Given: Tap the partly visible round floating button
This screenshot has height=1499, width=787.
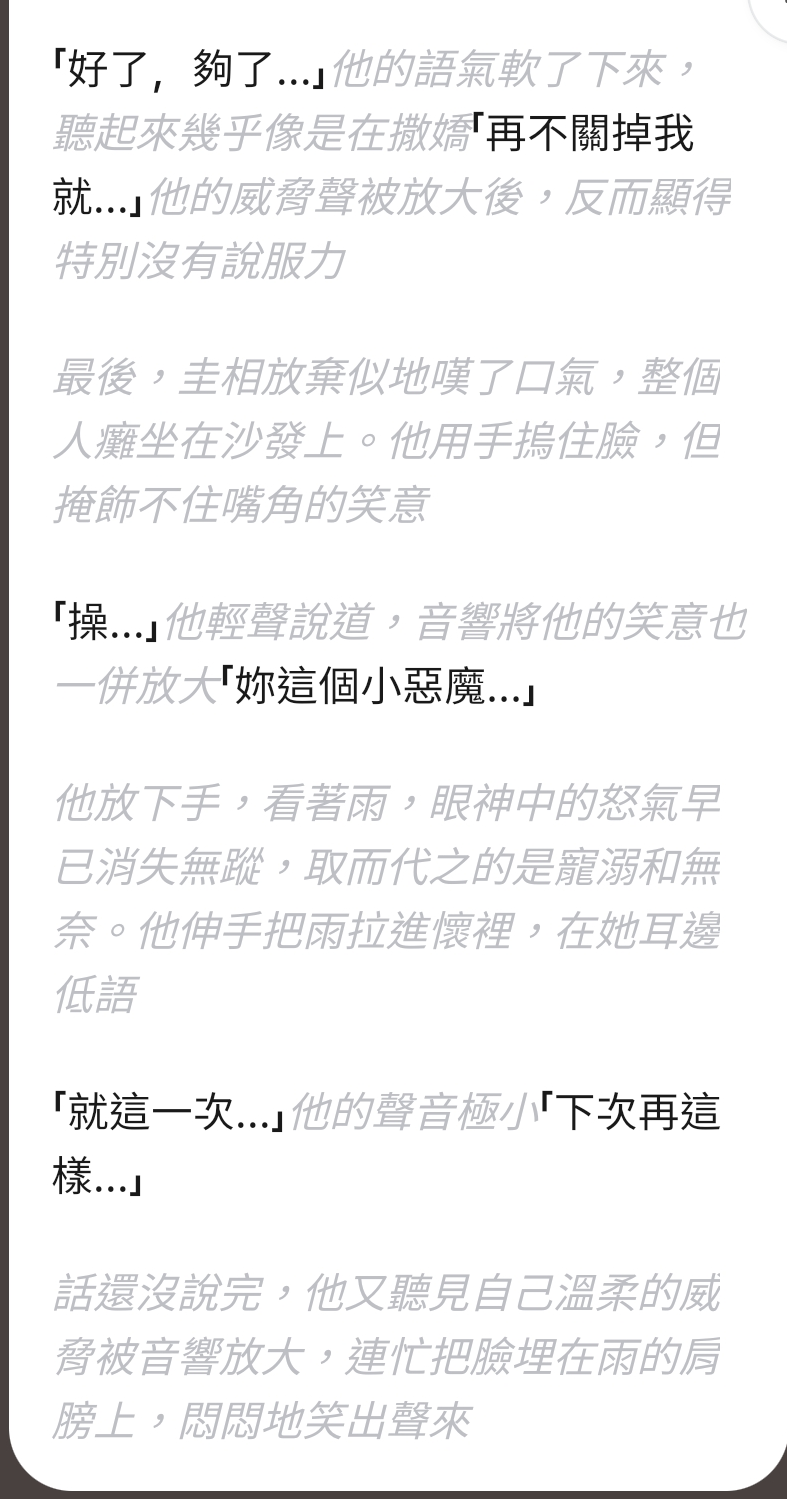Looking at the screenshot, I should [x=772, y=12].
